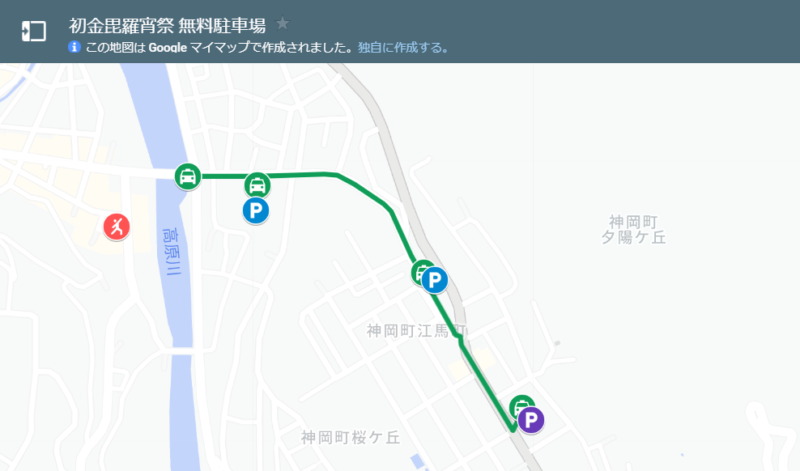The image size is (800, 471).
Task: Tap the red walking-figure marker
Action: point(117,227)
